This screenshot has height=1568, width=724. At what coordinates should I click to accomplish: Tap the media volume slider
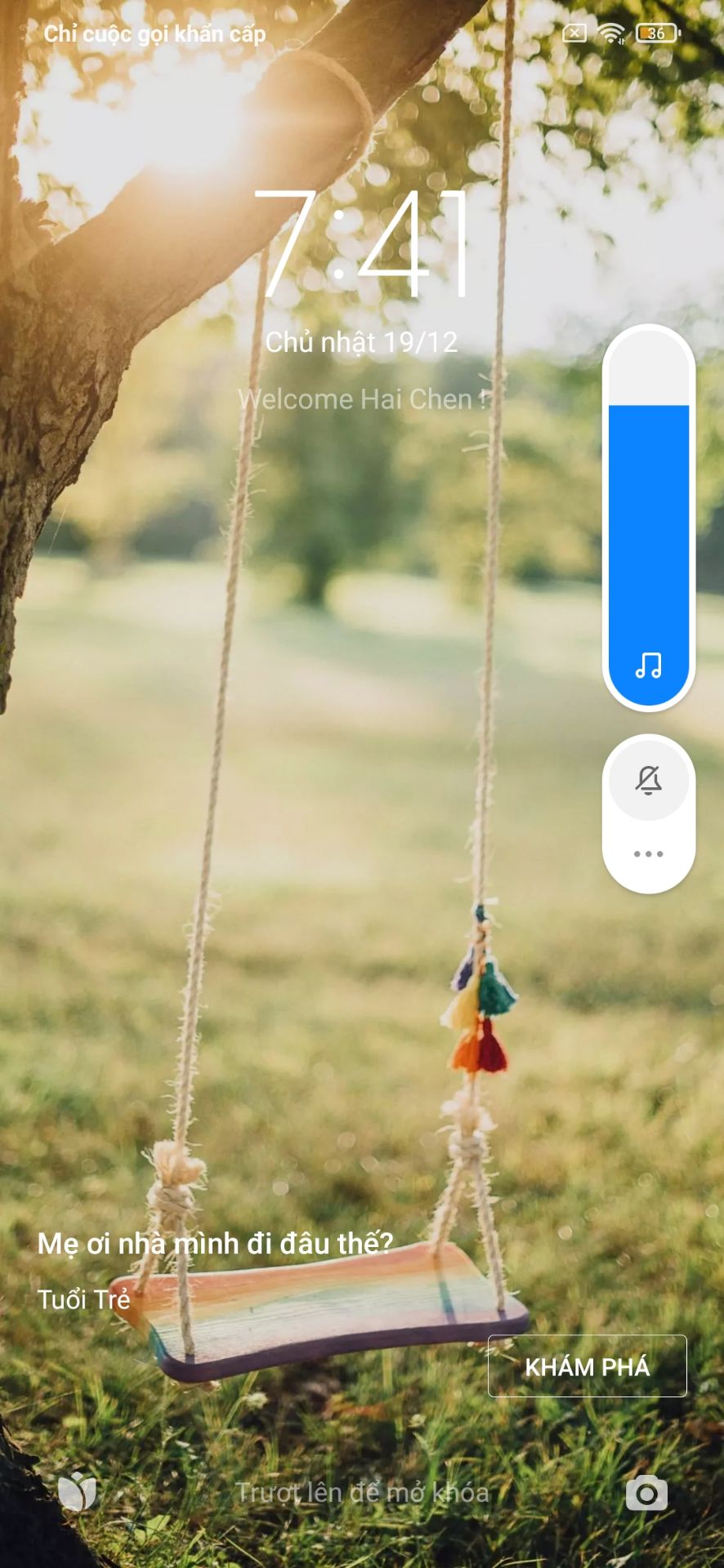(649, 518)
